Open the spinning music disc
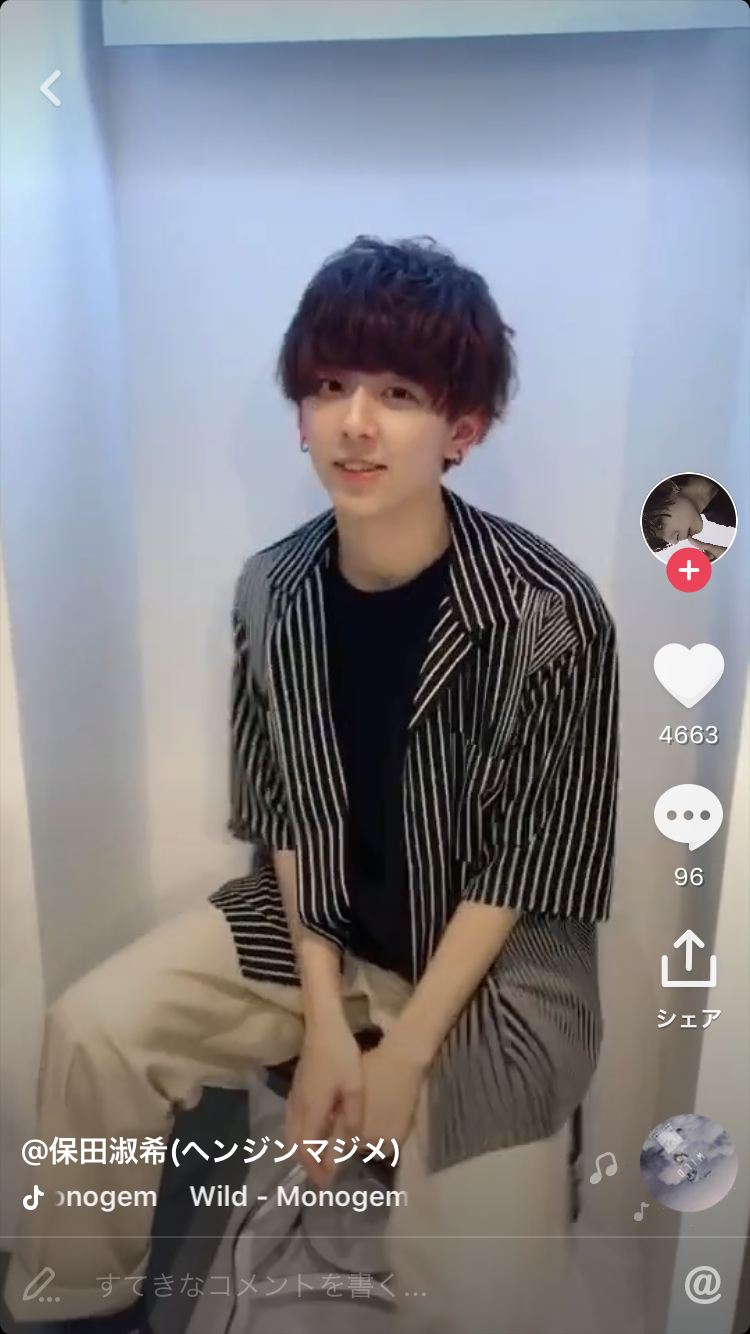 point(688,1163)
